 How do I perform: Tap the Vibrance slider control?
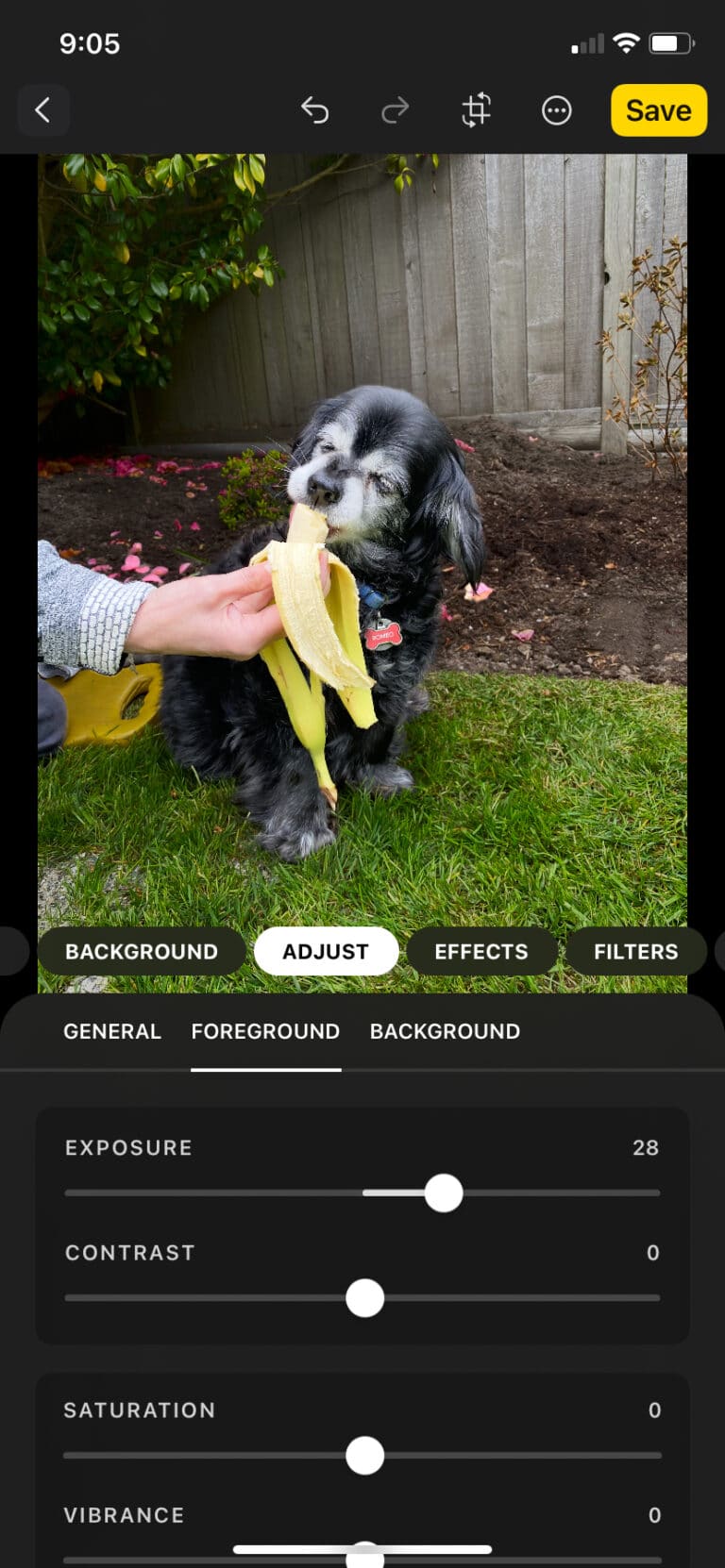coord(364,1549)
